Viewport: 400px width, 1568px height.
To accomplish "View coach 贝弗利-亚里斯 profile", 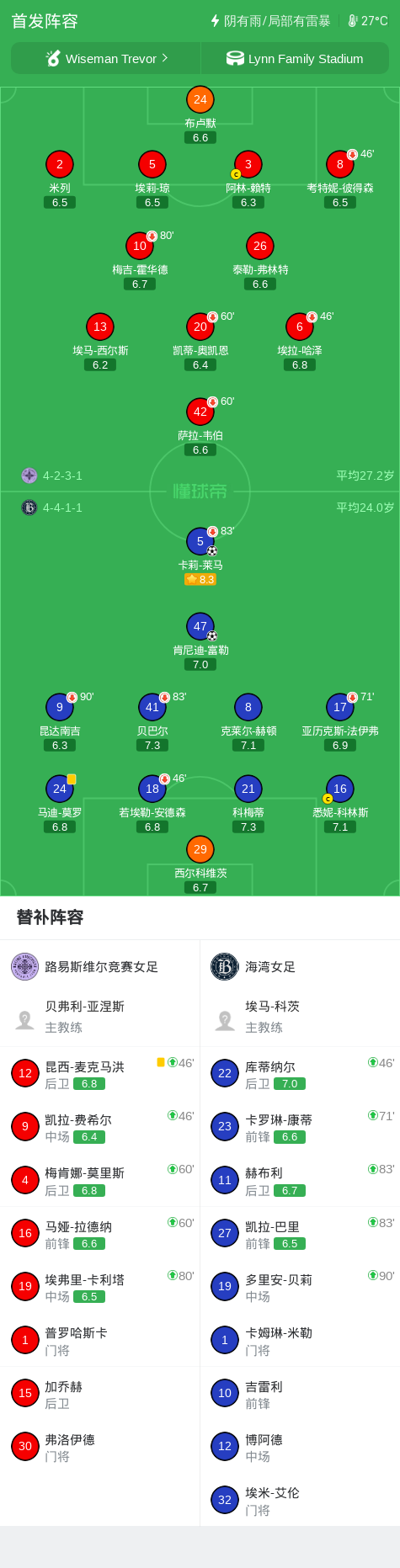I will pos(100,1017).
